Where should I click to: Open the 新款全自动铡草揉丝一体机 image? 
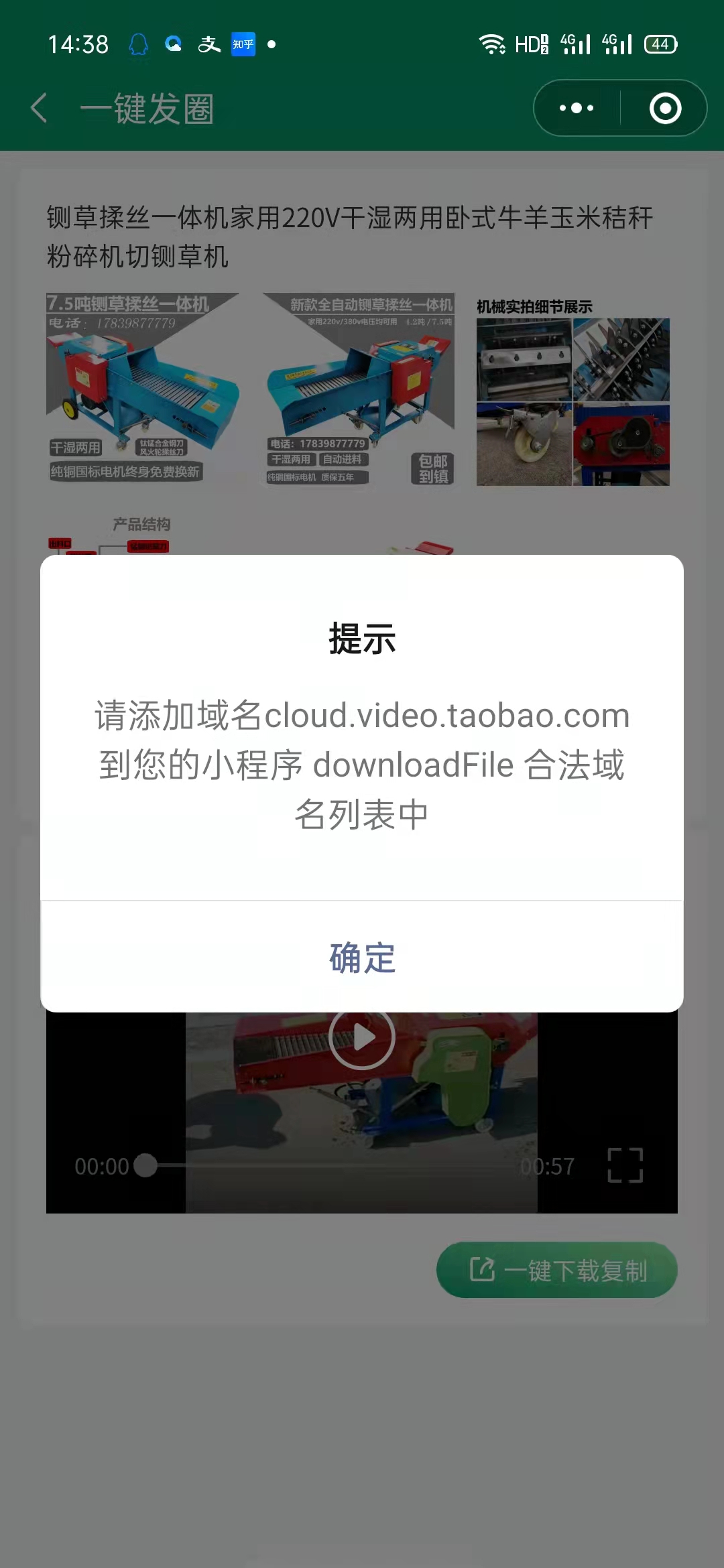358,389
